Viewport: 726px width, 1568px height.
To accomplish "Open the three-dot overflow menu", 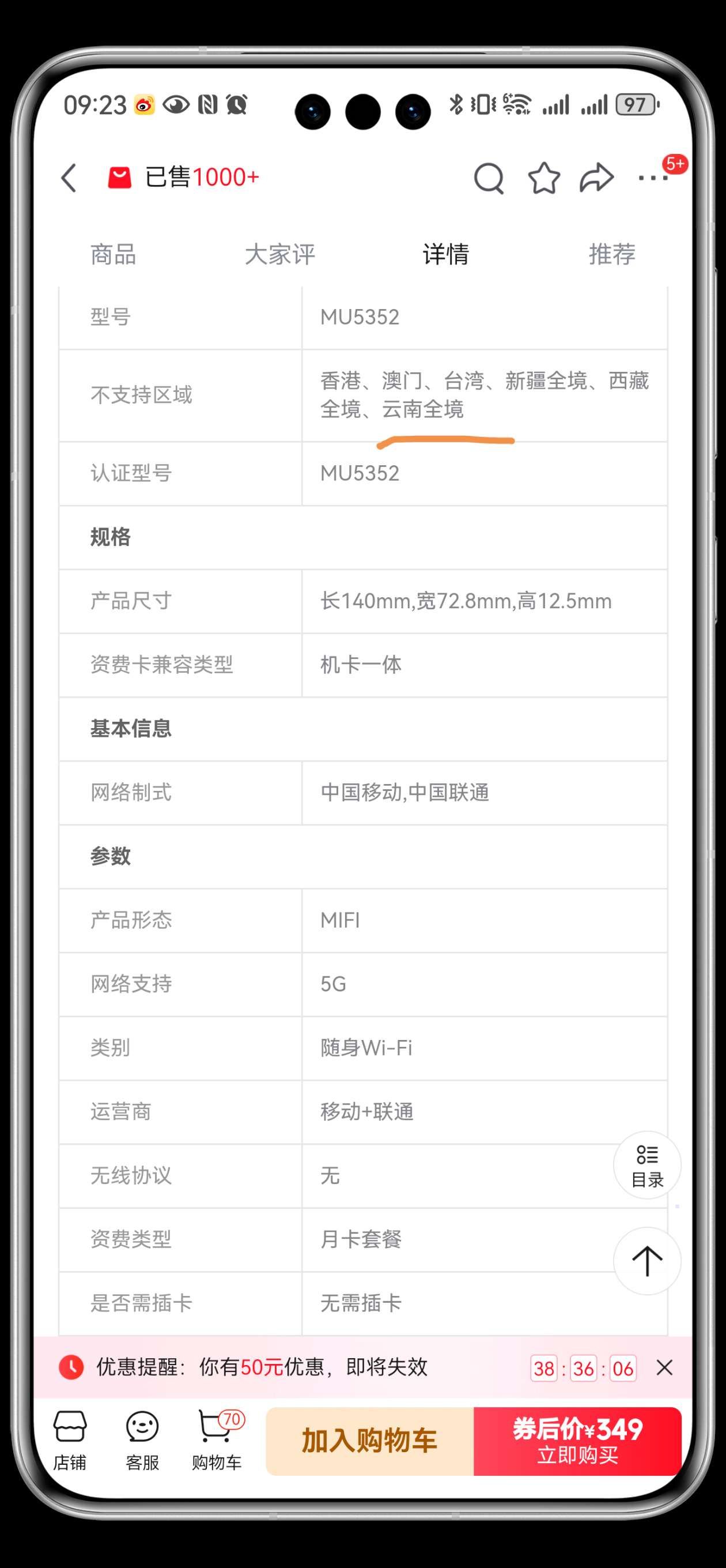I will pos(652,178).
